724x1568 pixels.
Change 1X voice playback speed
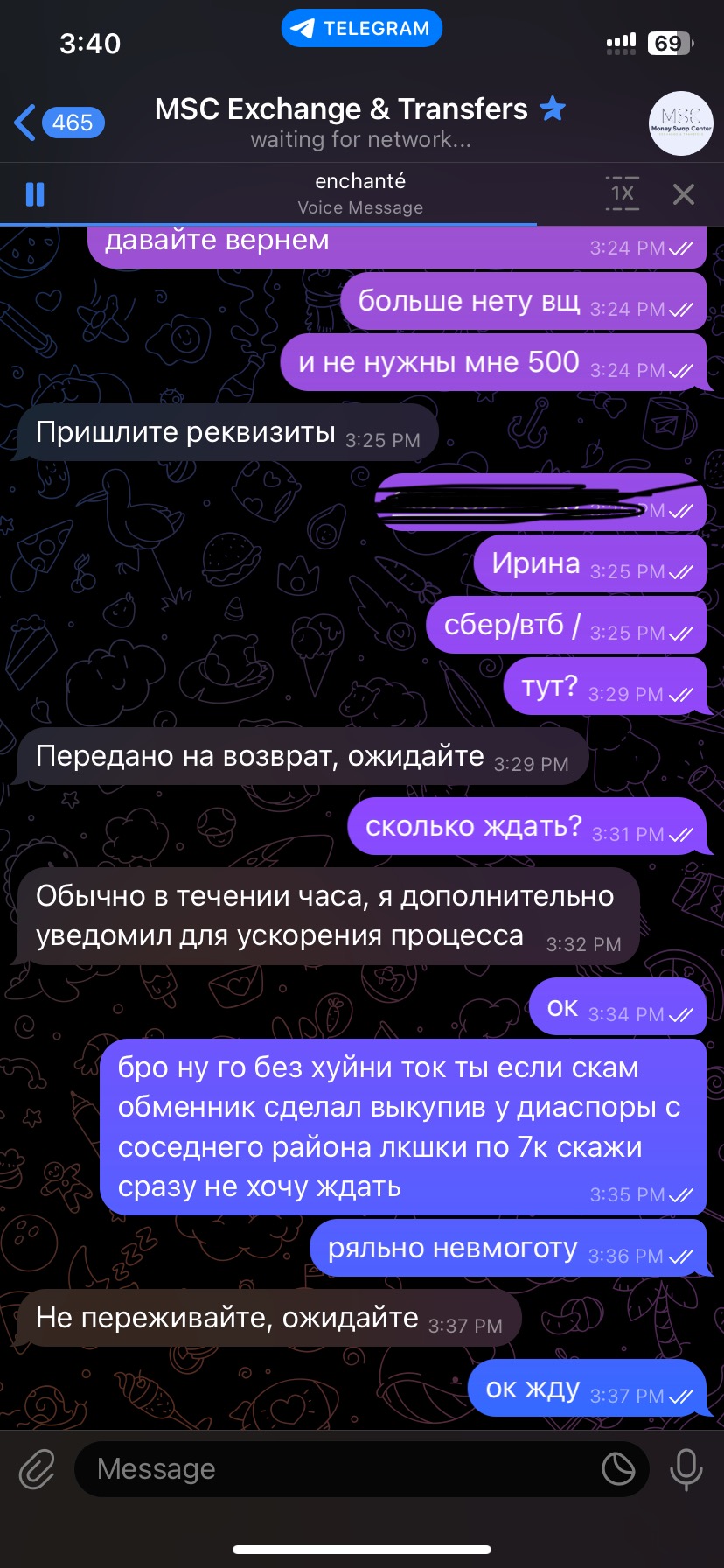622,193
